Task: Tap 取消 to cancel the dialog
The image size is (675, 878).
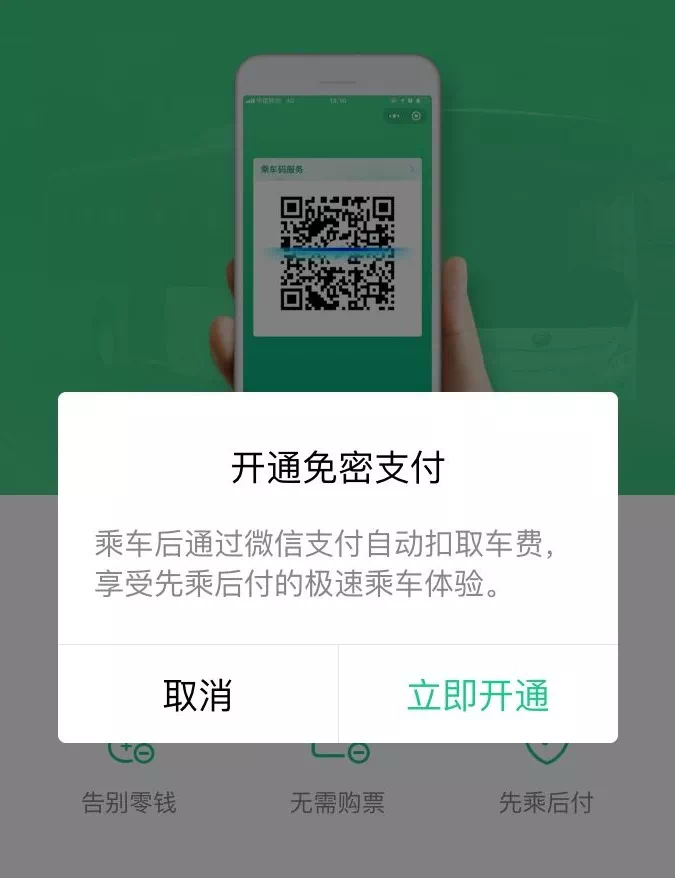Action: (x=198, y=694)
